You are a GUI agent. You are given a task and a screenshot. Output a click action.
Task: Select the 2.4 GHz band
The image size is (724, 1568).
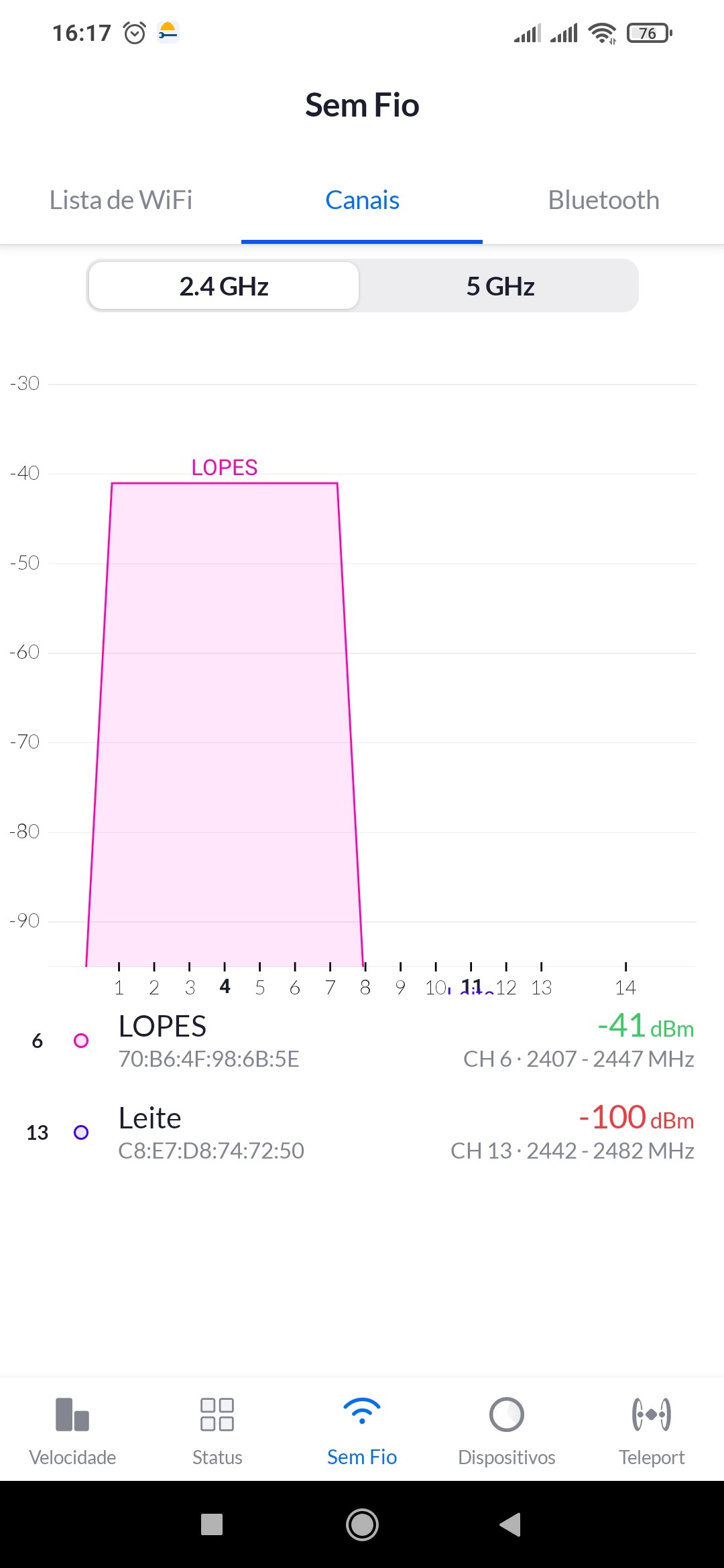click(x=224, y=286)
